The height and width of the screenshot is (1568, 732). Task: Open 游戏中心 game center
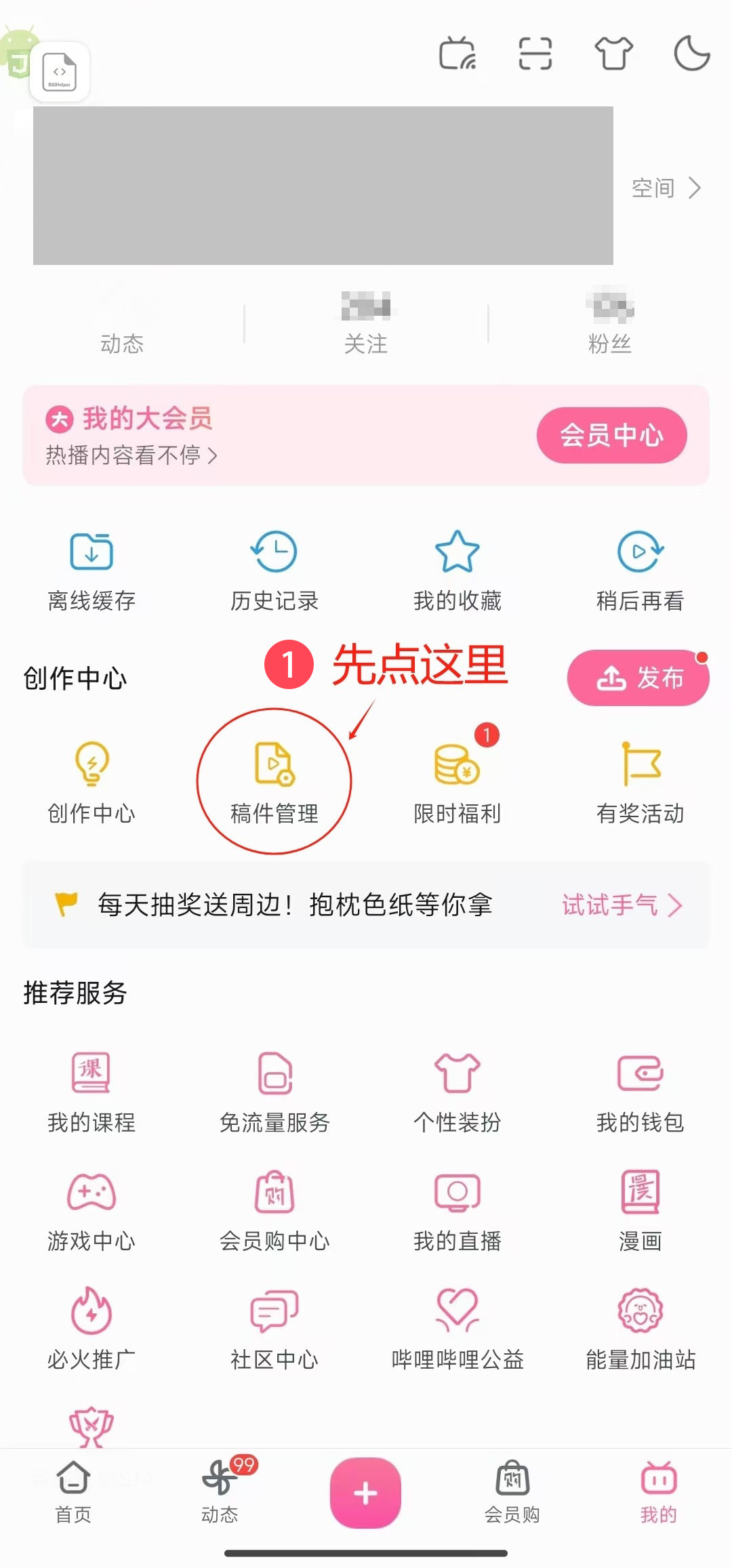91,1211
